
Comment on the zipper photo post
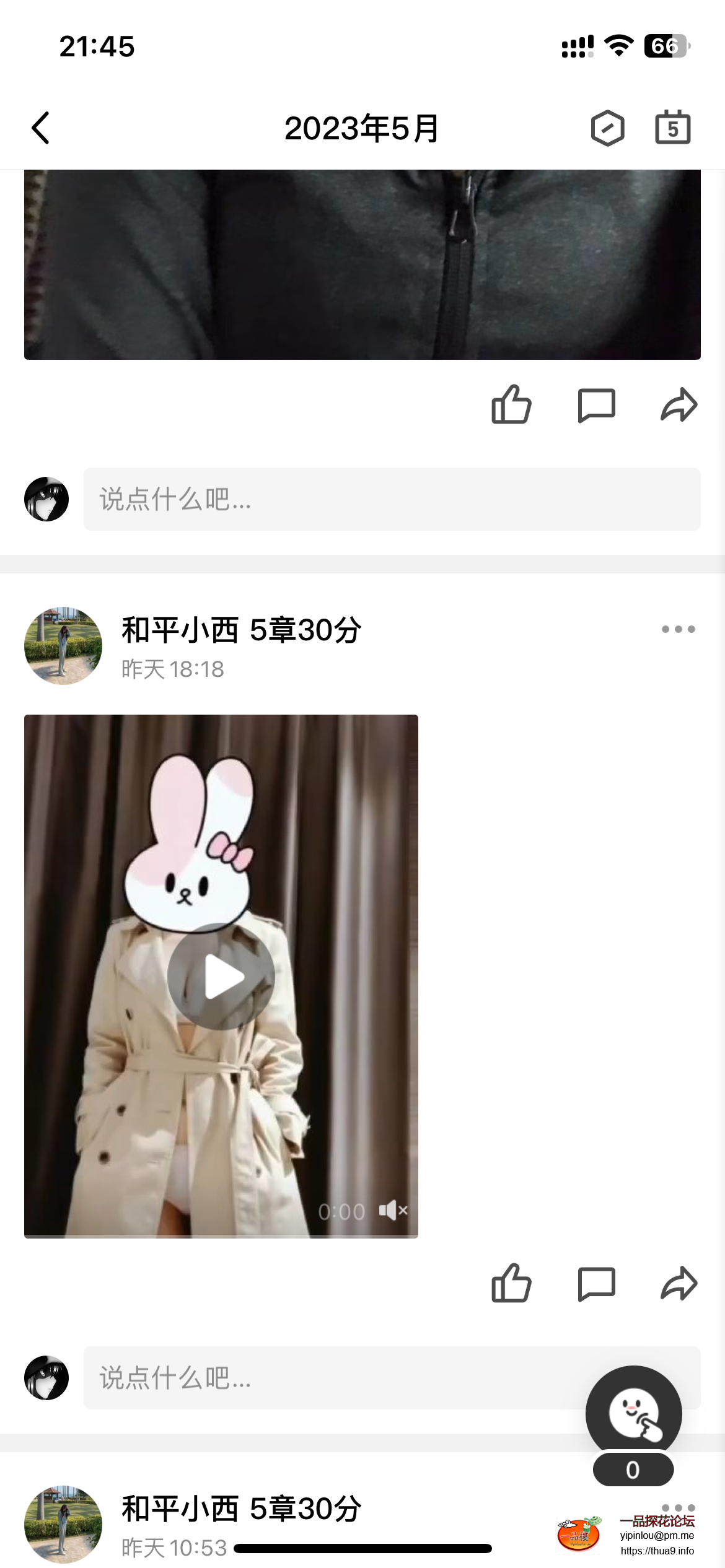pyautogui.click(x=596, y=405)
